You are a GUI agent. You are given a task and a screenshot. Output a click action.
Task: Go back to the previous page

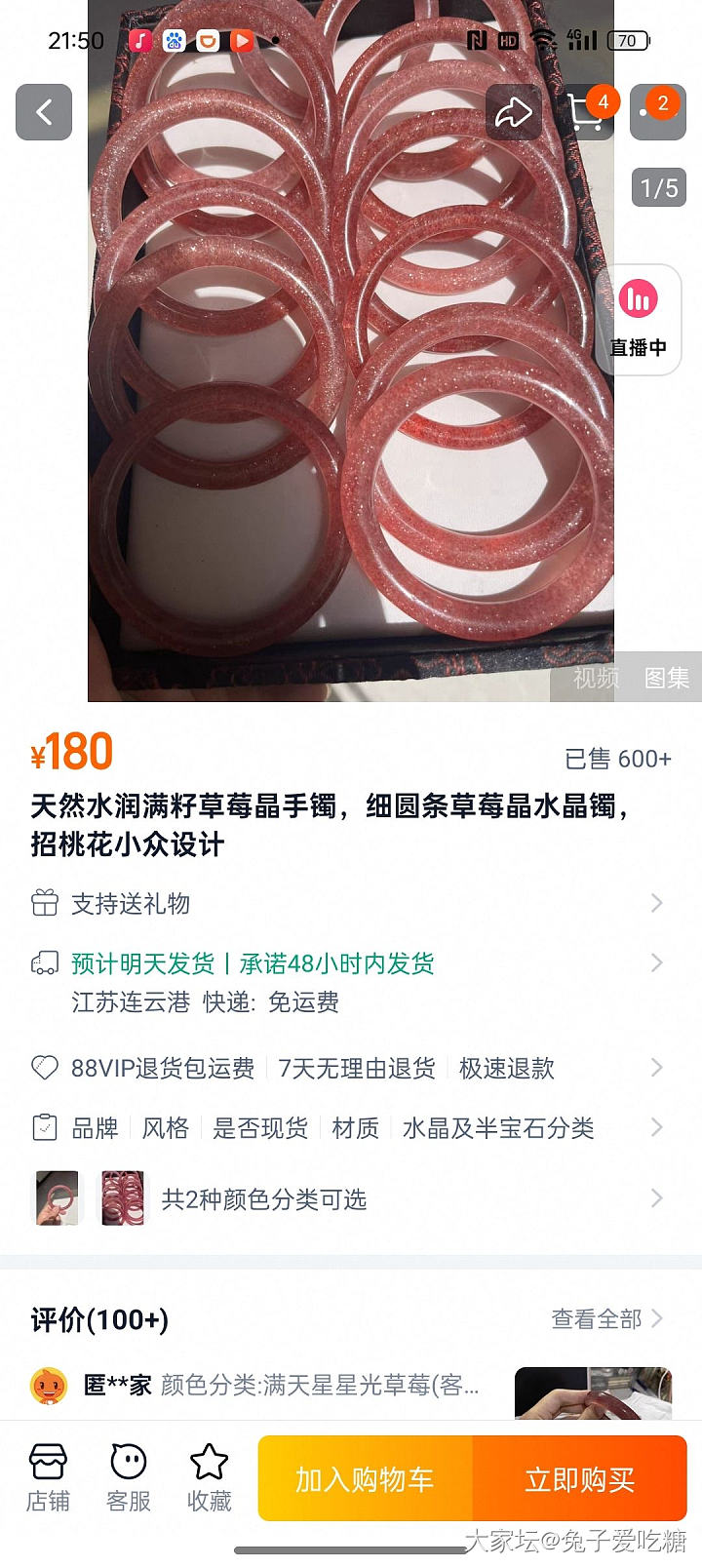click(44, 112)
